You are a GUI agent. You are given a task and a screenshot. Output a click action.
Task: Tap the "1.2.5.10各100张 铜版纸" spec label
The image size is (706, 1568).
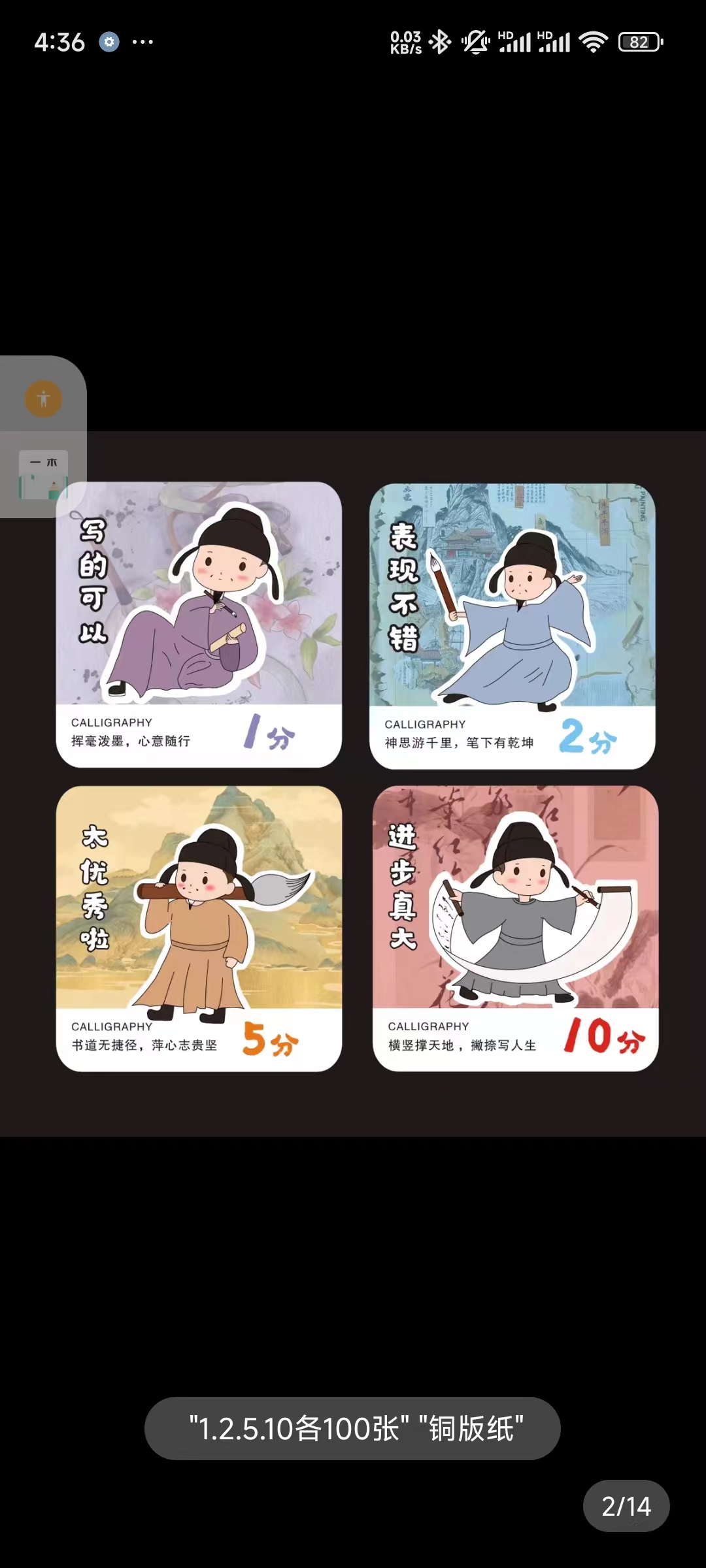(352, 1429)
